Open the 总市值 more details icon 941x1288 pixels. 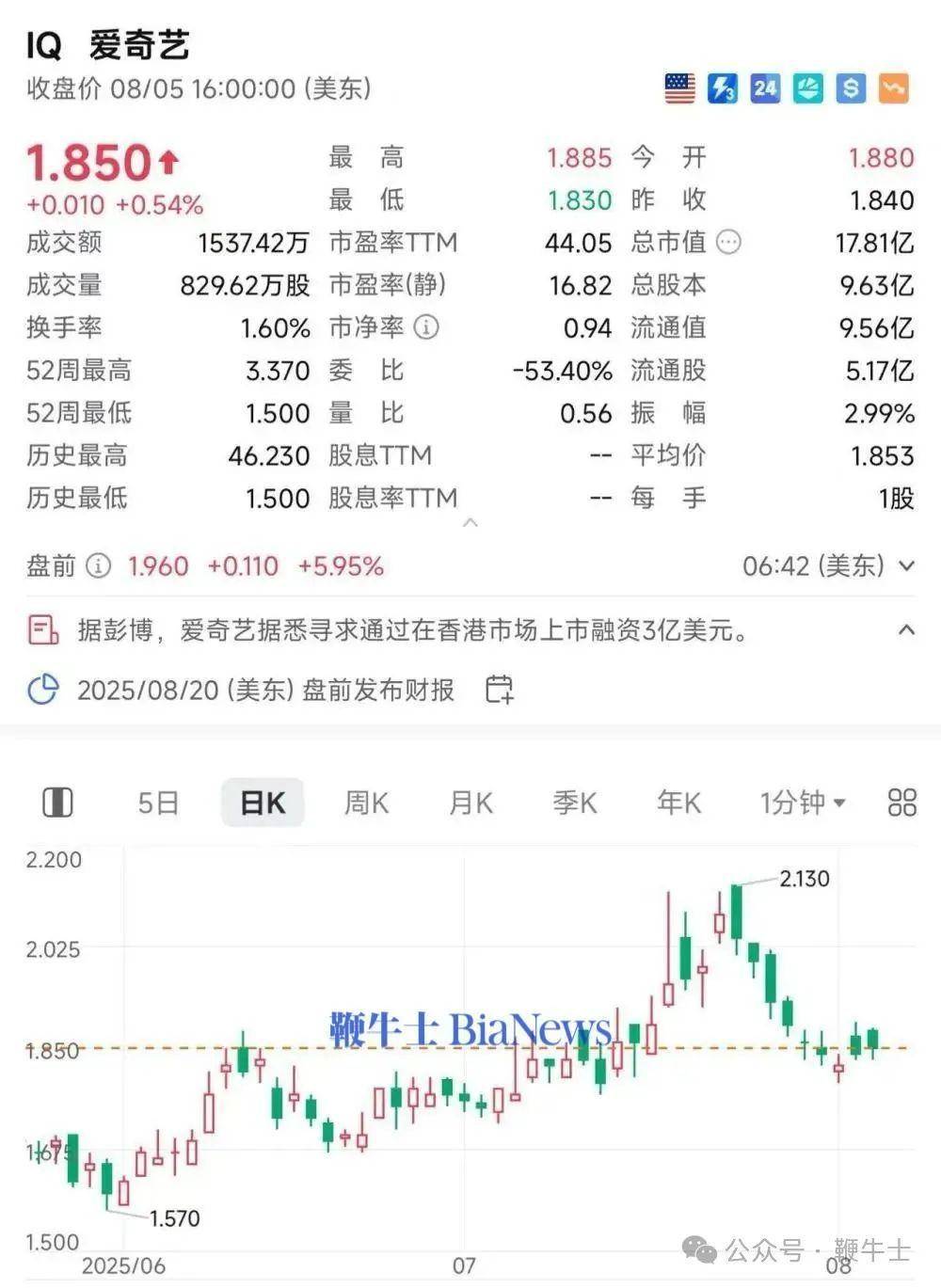click(728, 243)
